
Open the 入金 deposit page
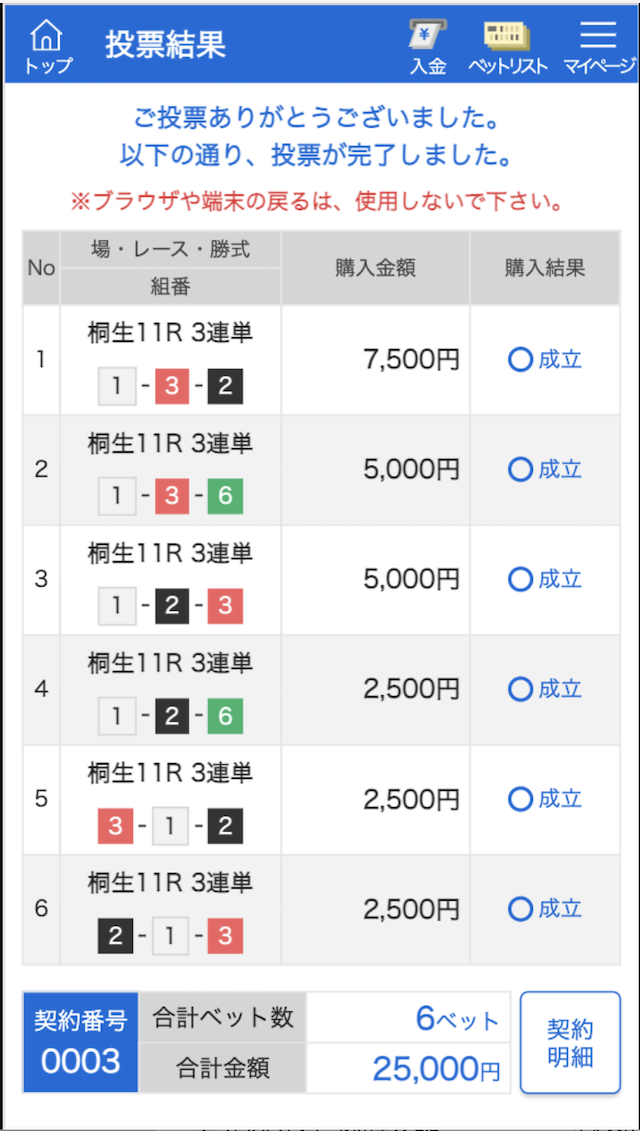(428, 47)
